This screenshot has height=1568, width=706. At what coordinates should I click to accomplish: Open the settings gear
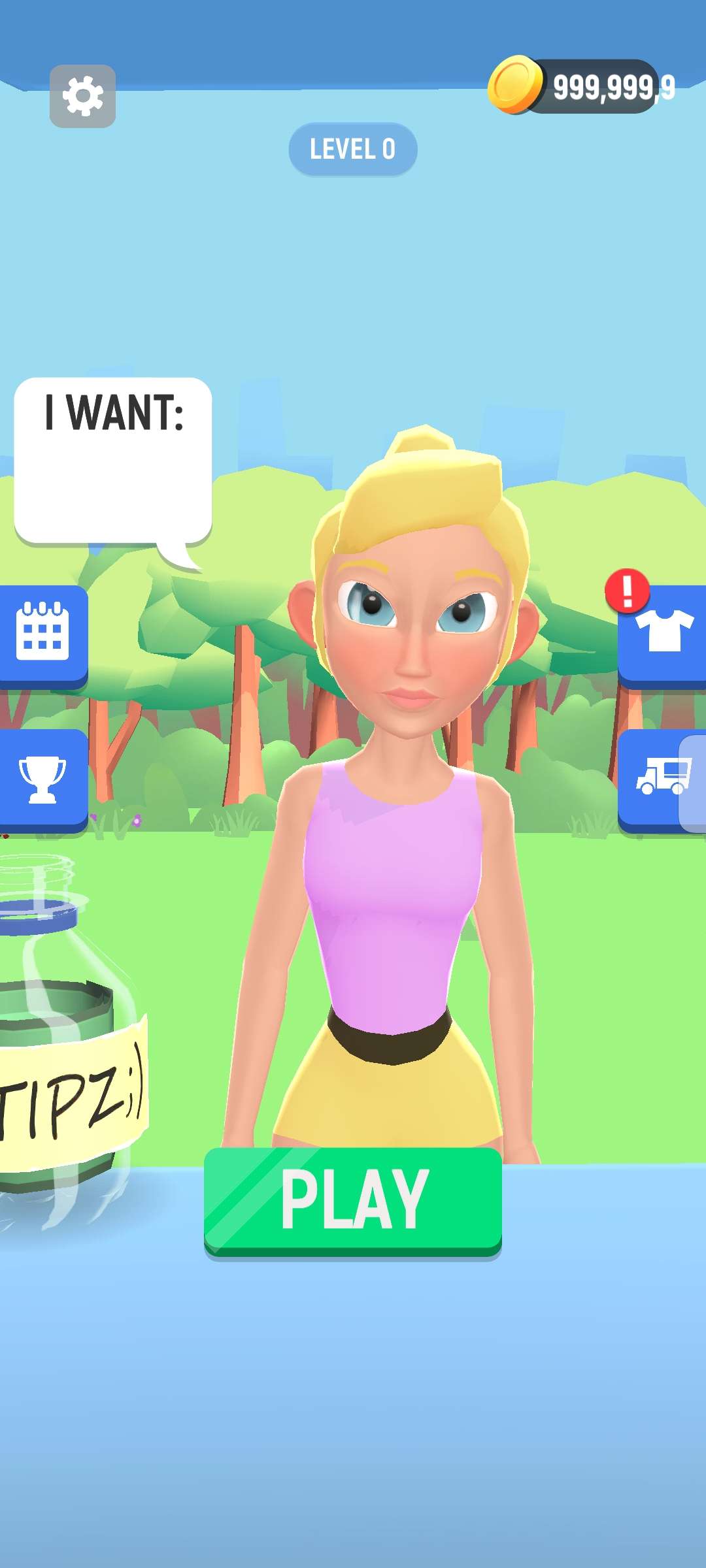tap(83, 96)
